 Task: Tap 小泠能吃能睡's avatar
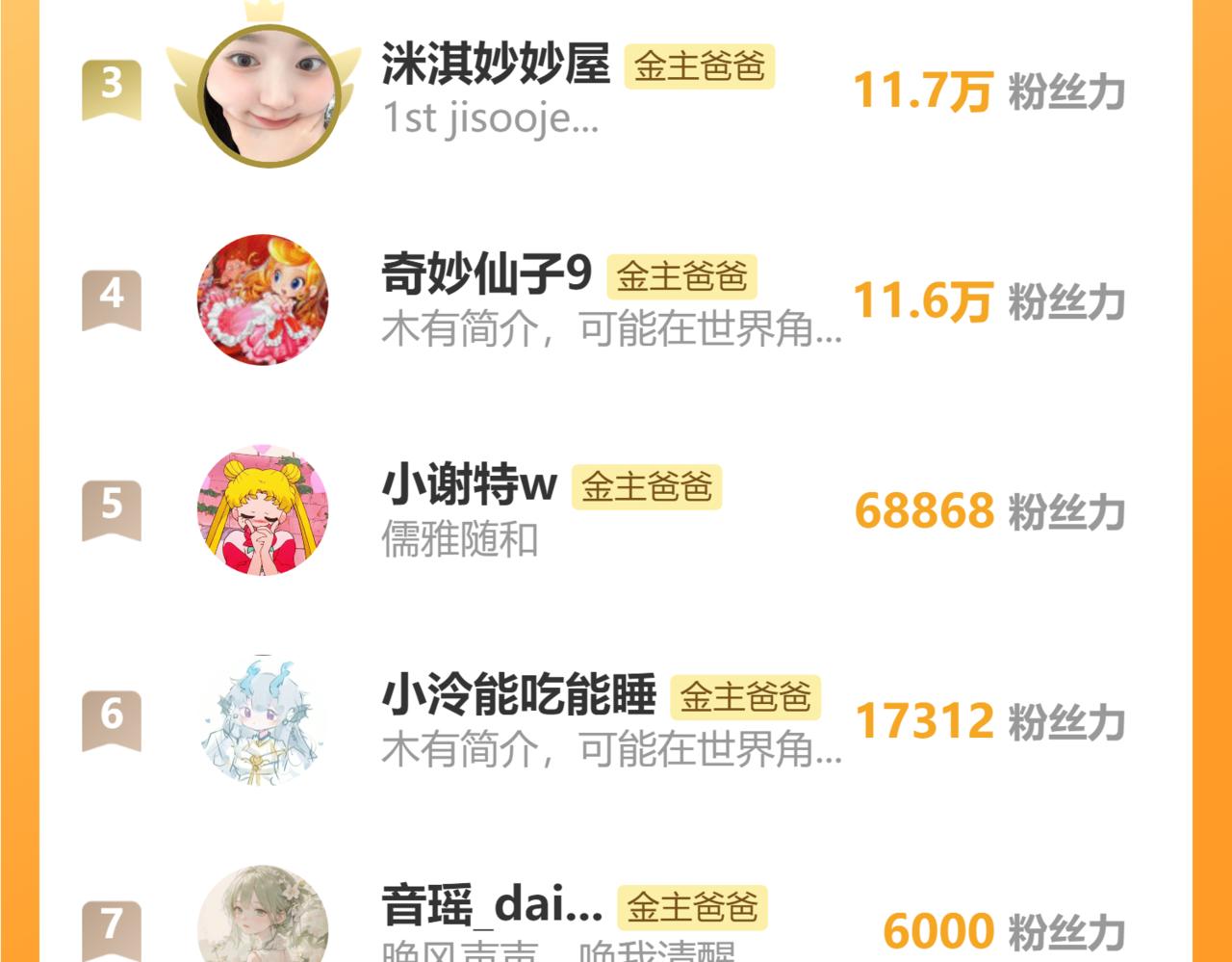coord(263,719)
